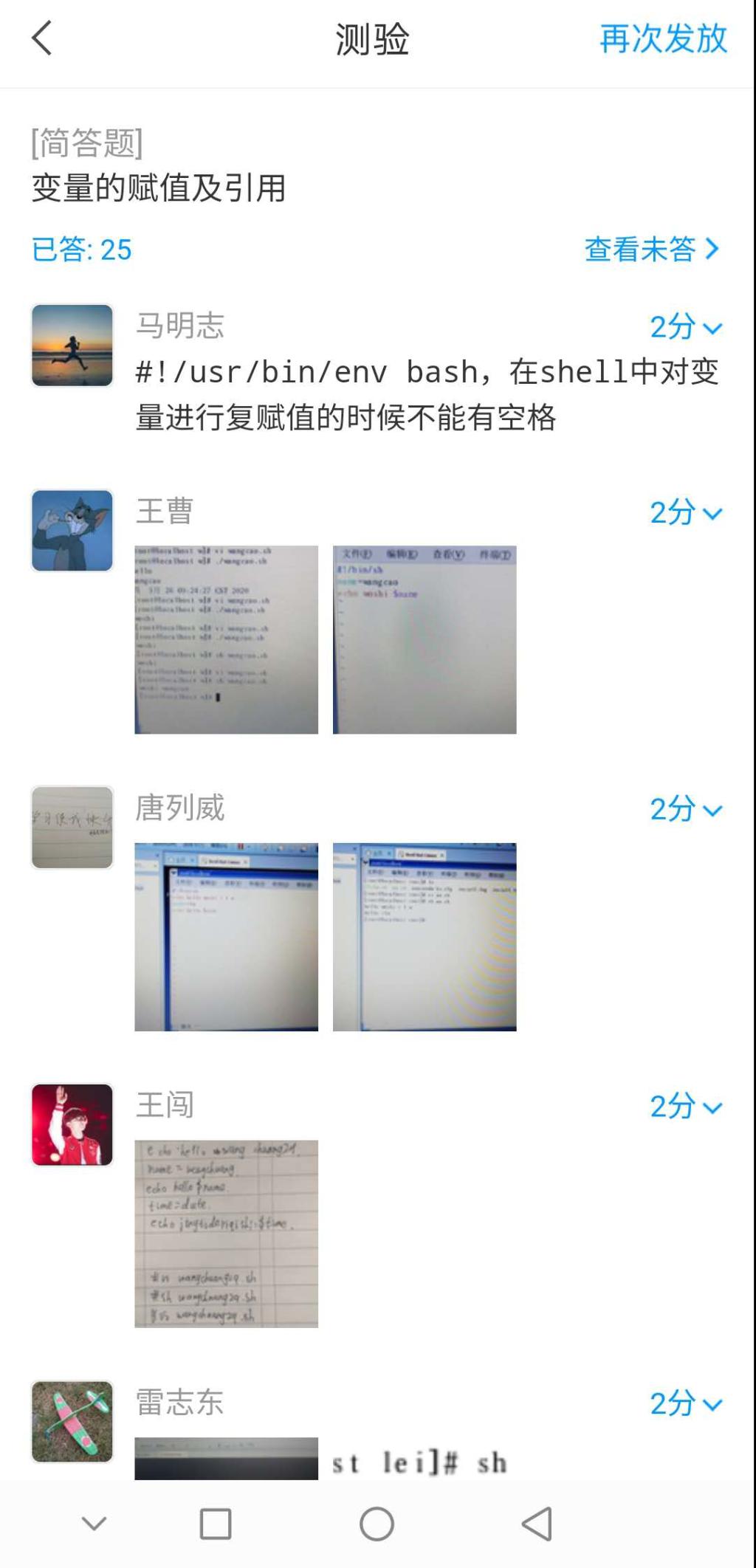Image resolution: width=756 pixels, height=1568 pixels.
Task: Open the system recent apps button
Action: point(216,1524)
